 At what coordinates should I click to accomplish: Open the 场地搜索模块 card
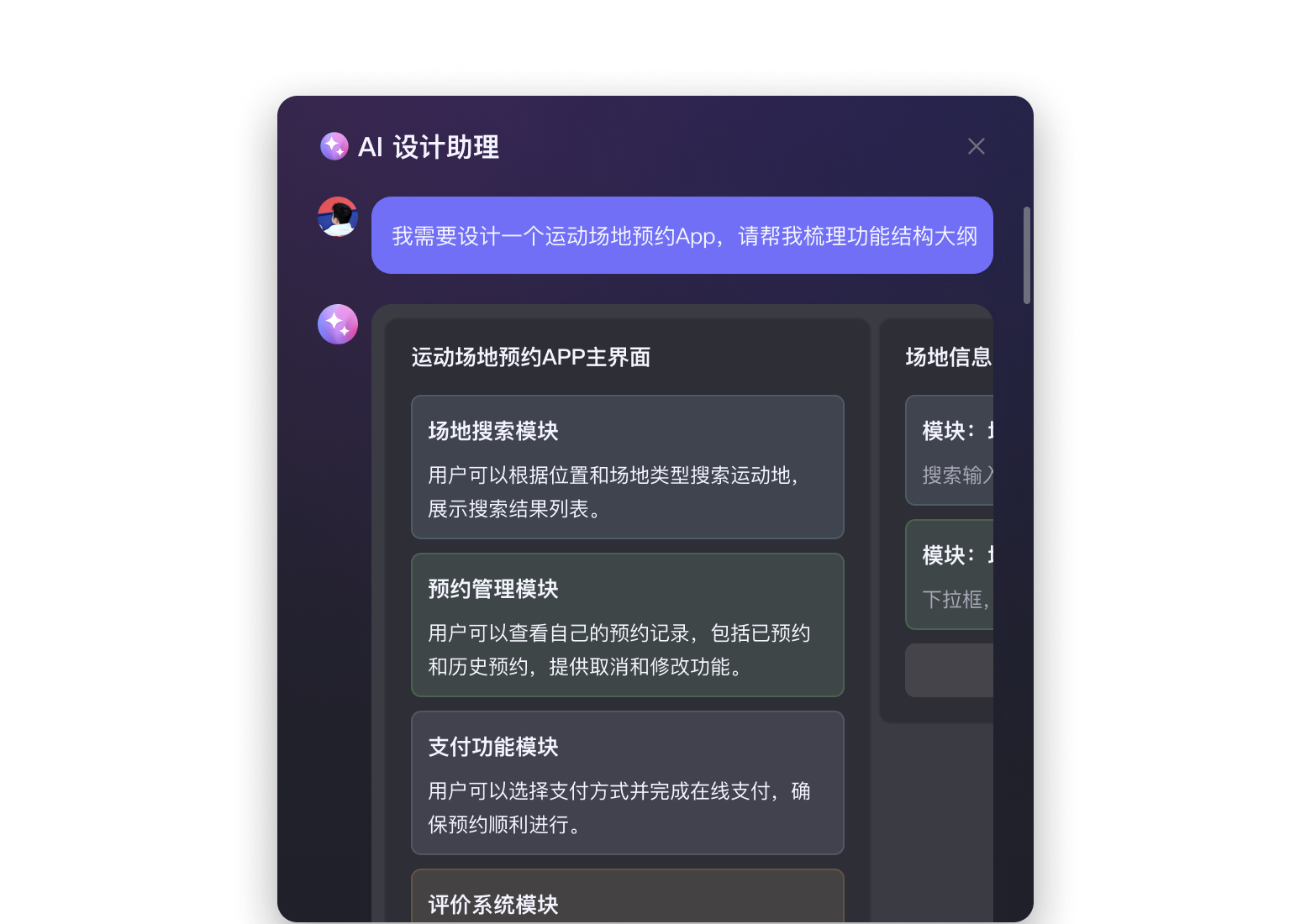pos(627,467)
